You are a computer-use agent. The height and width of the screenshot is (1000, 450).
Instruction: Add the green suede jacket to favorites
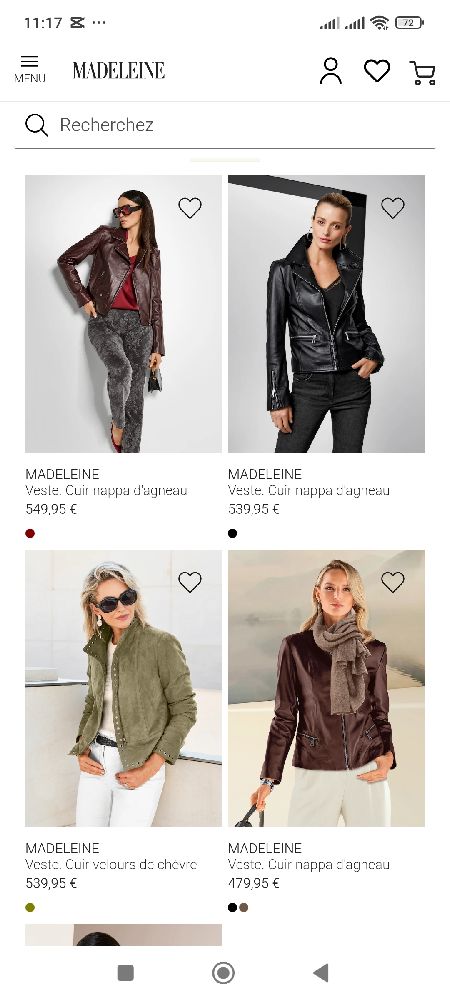(190, 582)
